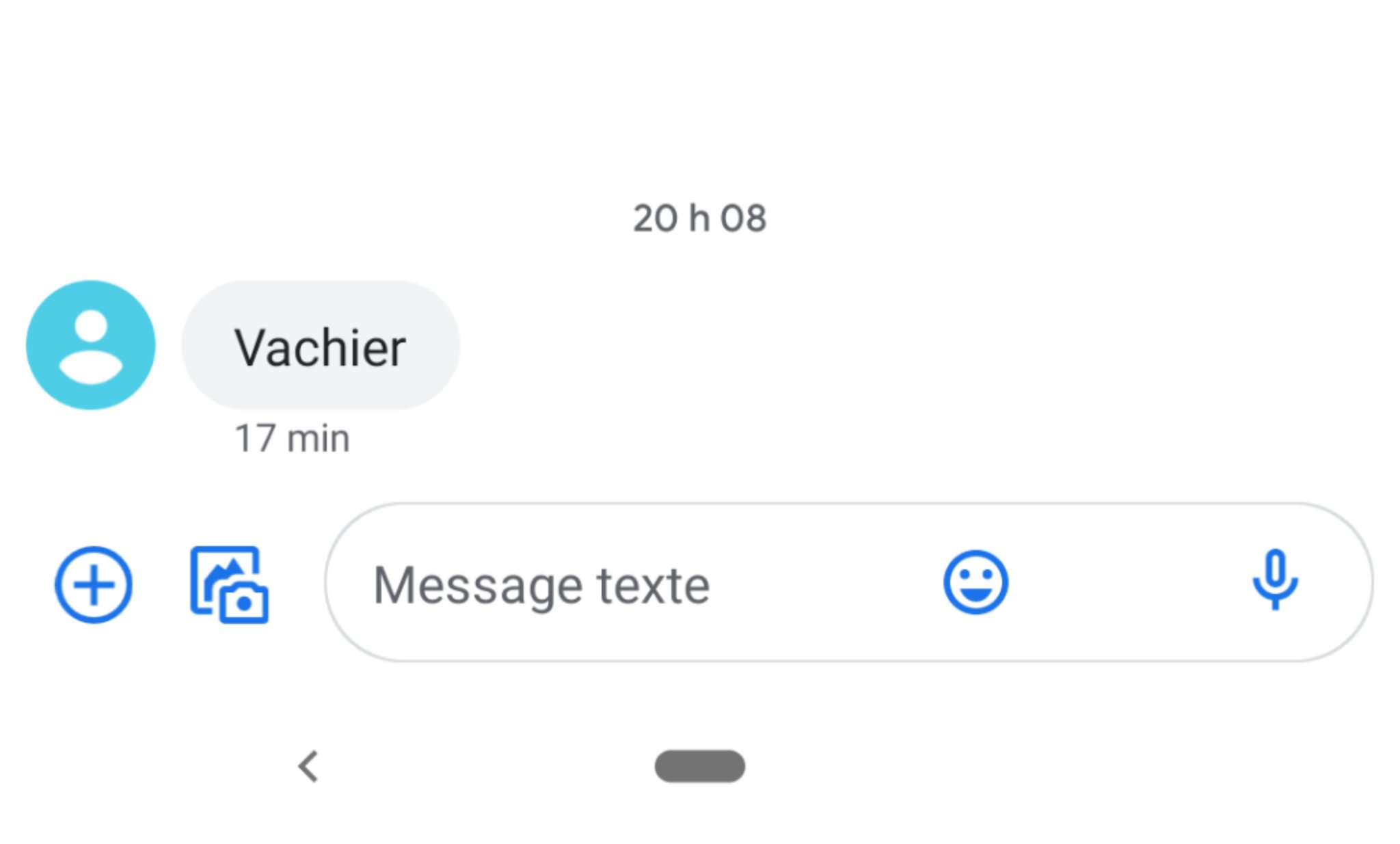The width and height of the screenshot is (1400, 844).
Task: Start voice input with the microphone
Action: [1275, 580]
